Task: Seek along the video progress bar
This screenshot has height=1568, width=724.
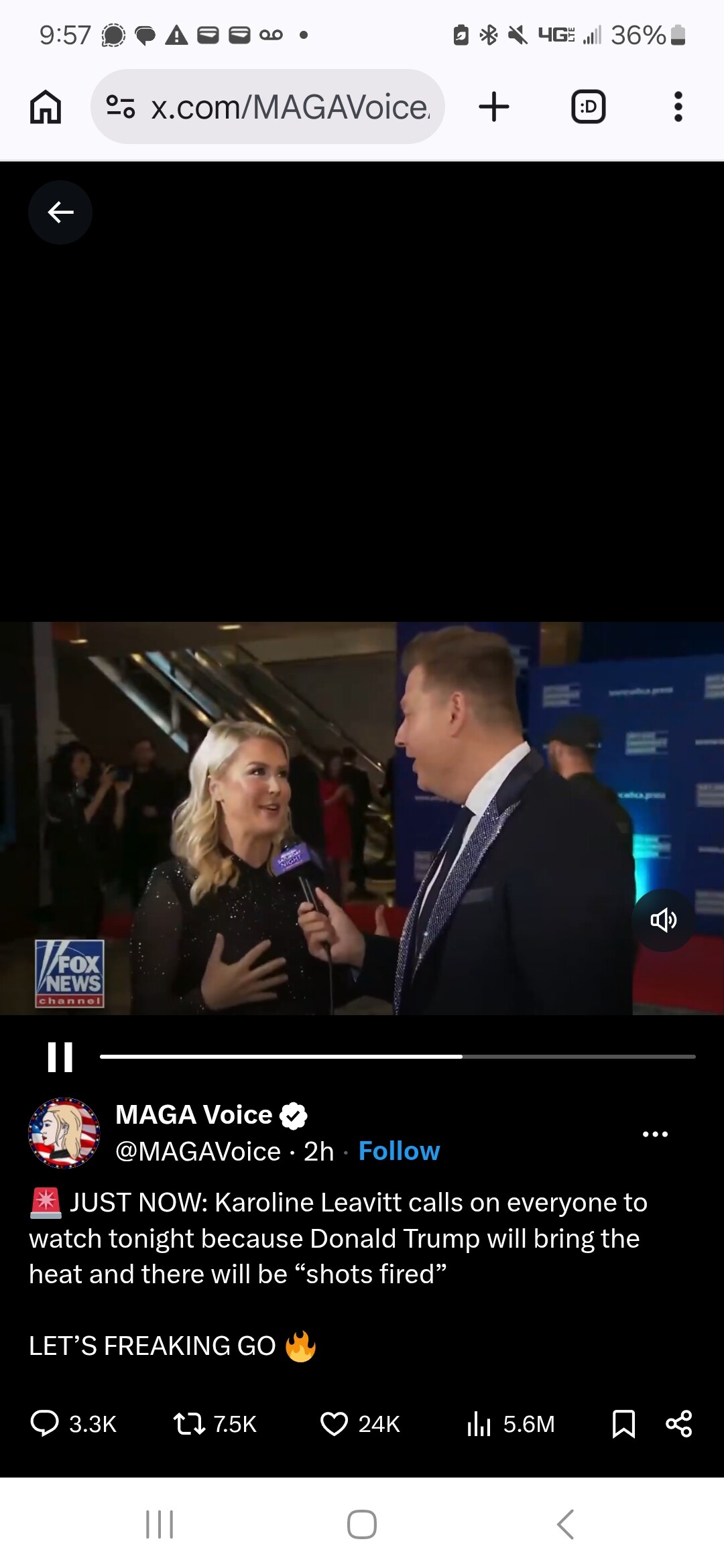Action: (x=397, y=1057)
